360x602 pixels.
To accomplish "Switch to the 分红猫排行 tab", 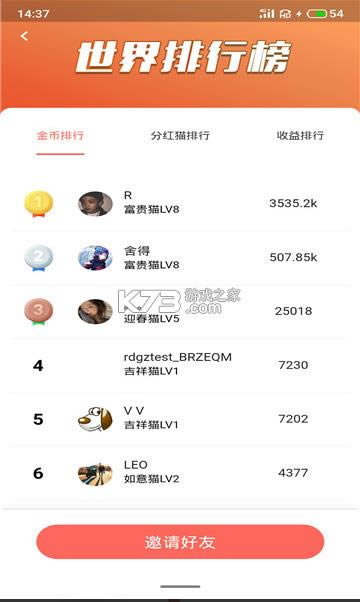I will point(180,135).
